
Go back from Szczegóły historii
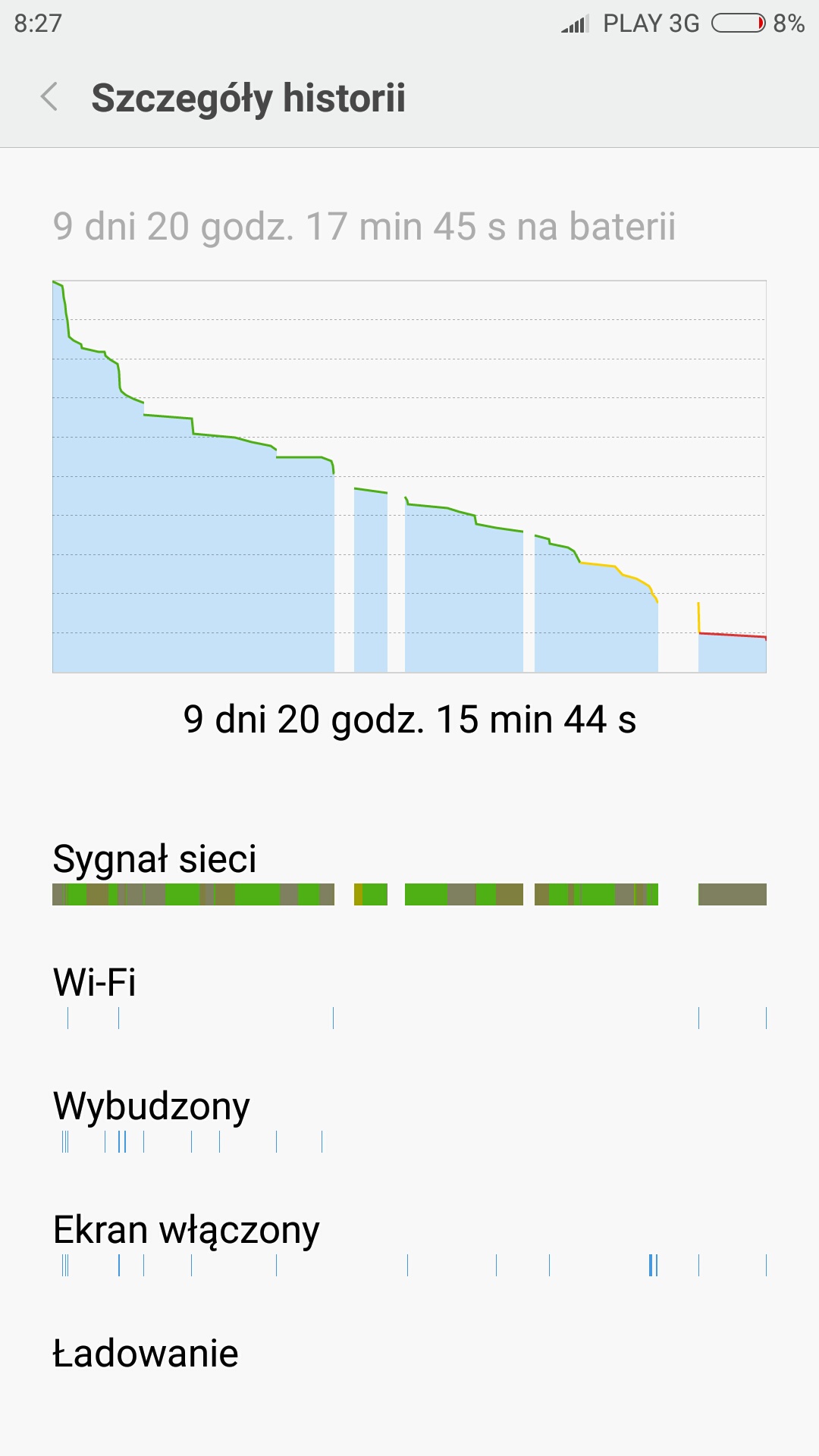pos(49,97)
